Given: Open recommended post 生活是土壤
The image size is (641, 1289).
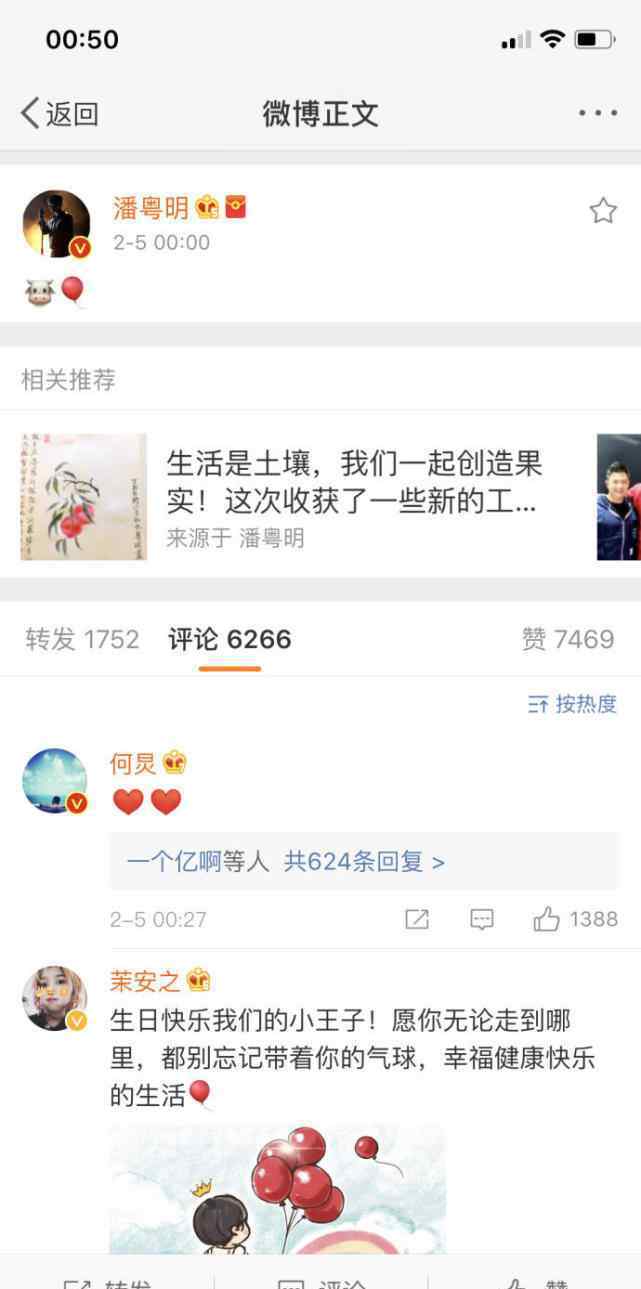Looking at the screenshot, I should tap(354, 481).
